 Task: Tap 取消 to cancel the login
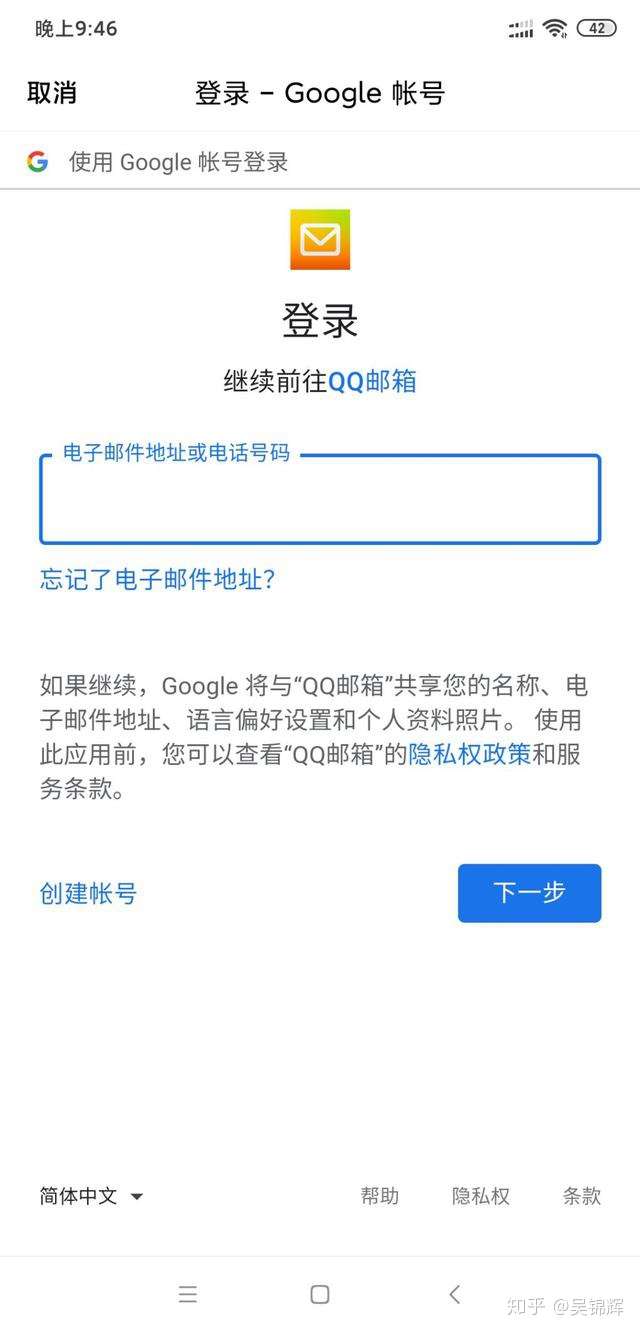click(52, 93)
